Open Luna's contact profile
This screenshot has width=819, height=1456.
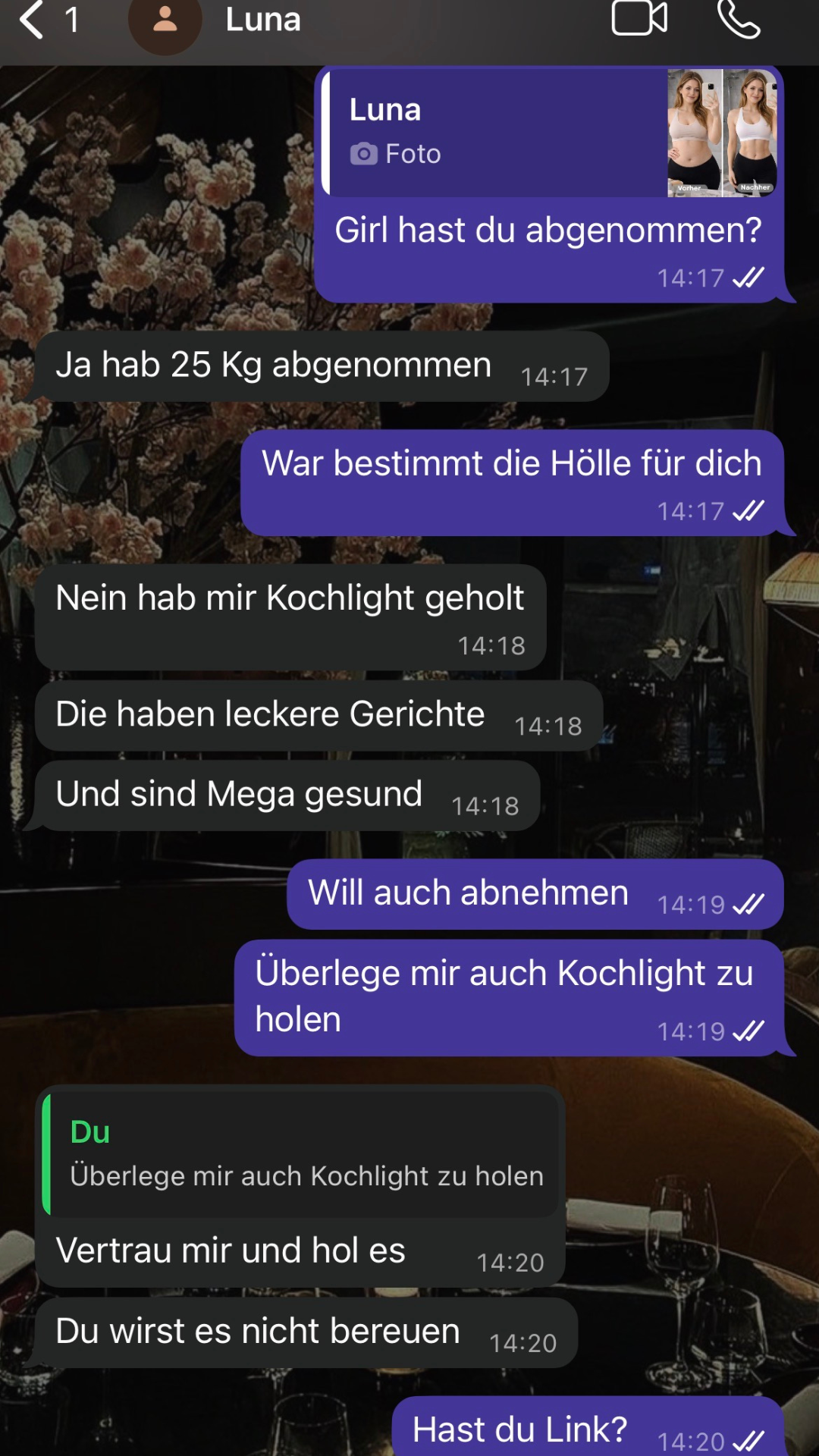[262, 20]
